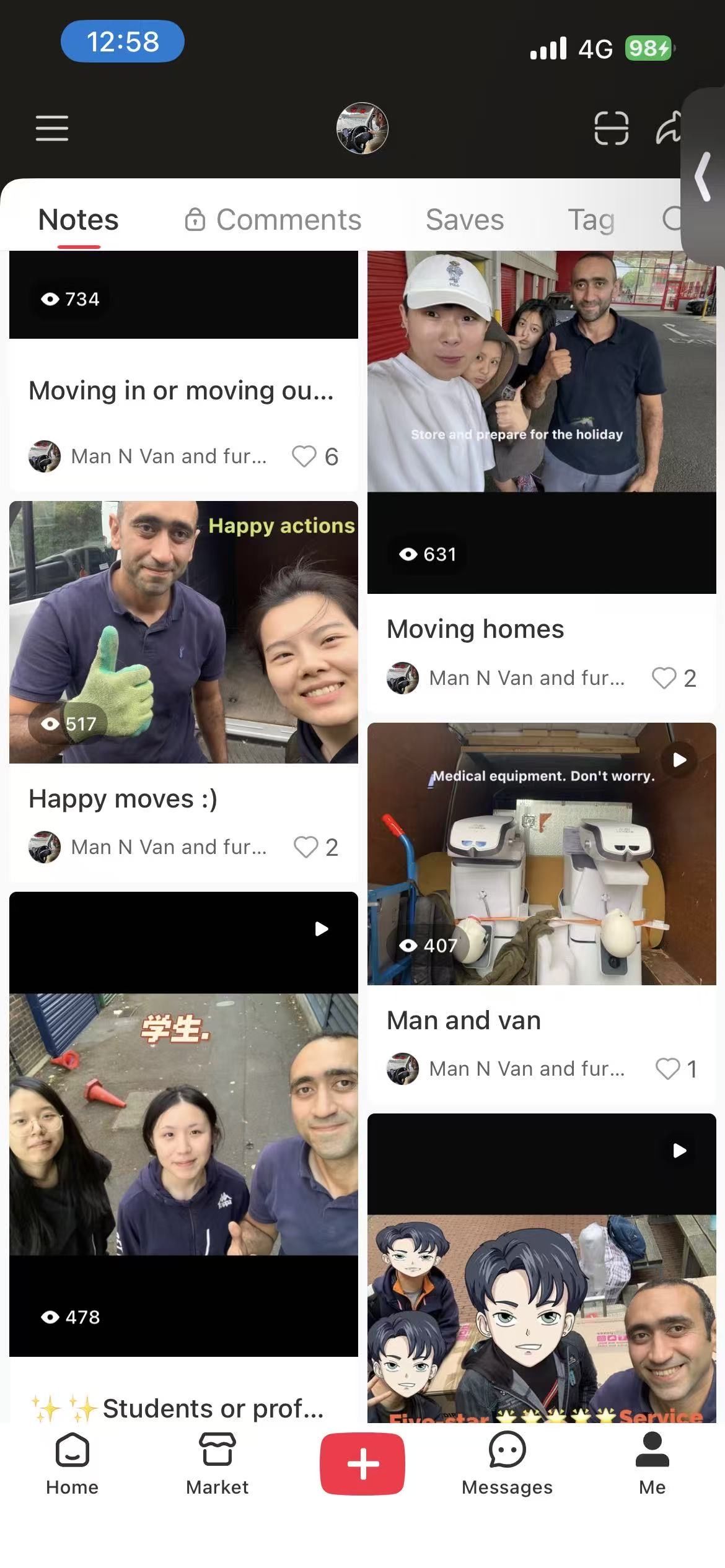Open the scan icon

[611, 128]
